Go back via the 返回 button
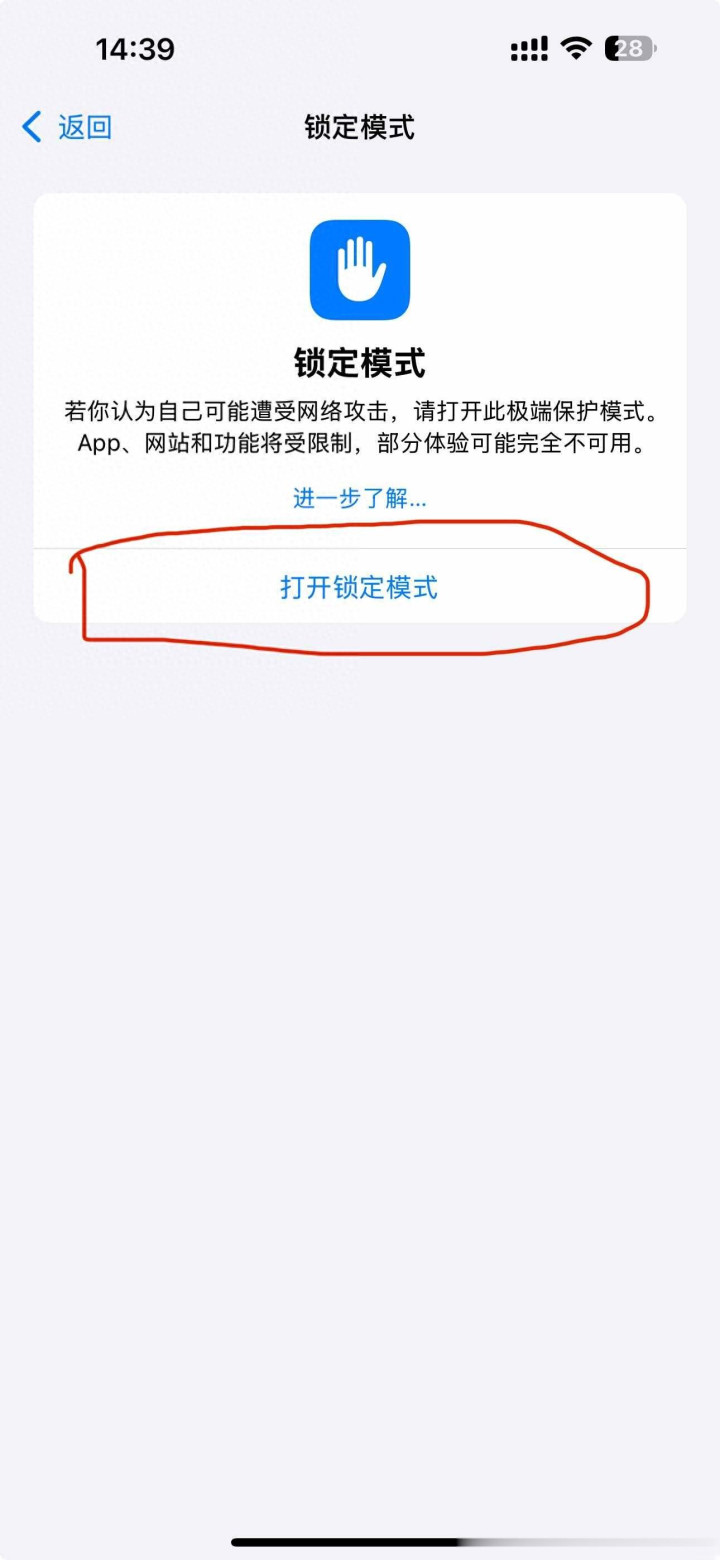Viewport: 720px width, 1560px height. 67,127
